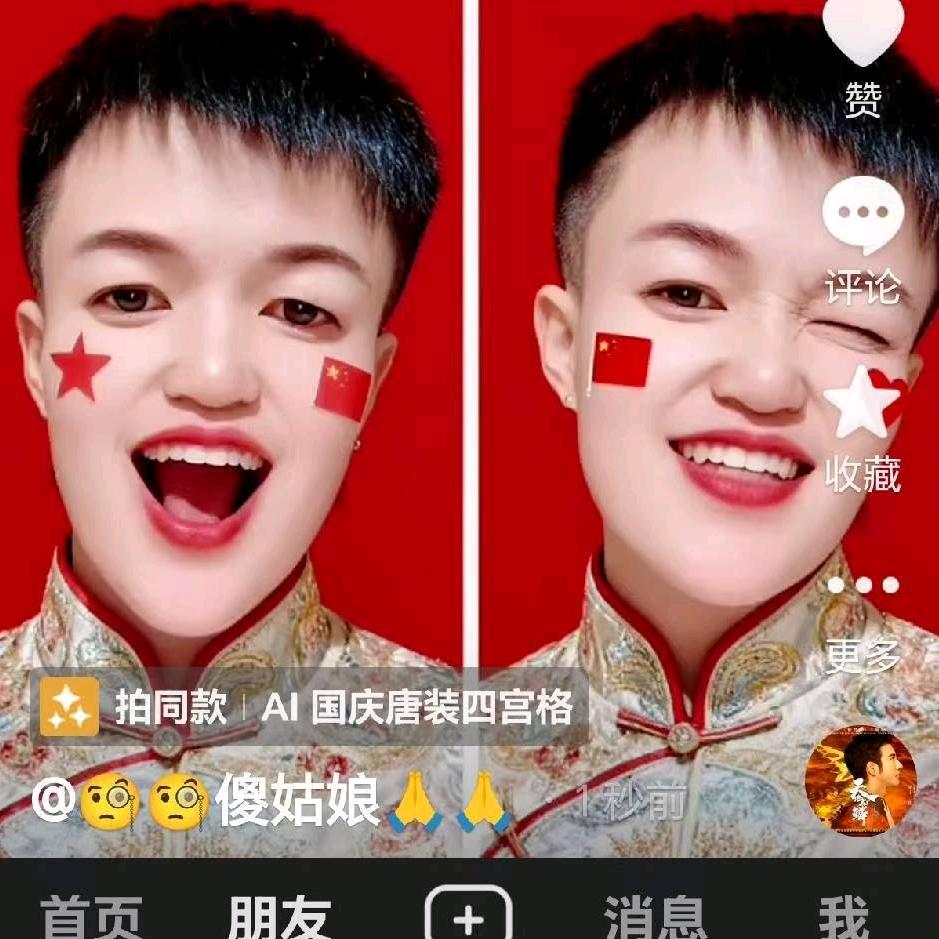Screen dimensions: 939x939
Task: Switch to the 我 profile tab
Action: [843, 916]
